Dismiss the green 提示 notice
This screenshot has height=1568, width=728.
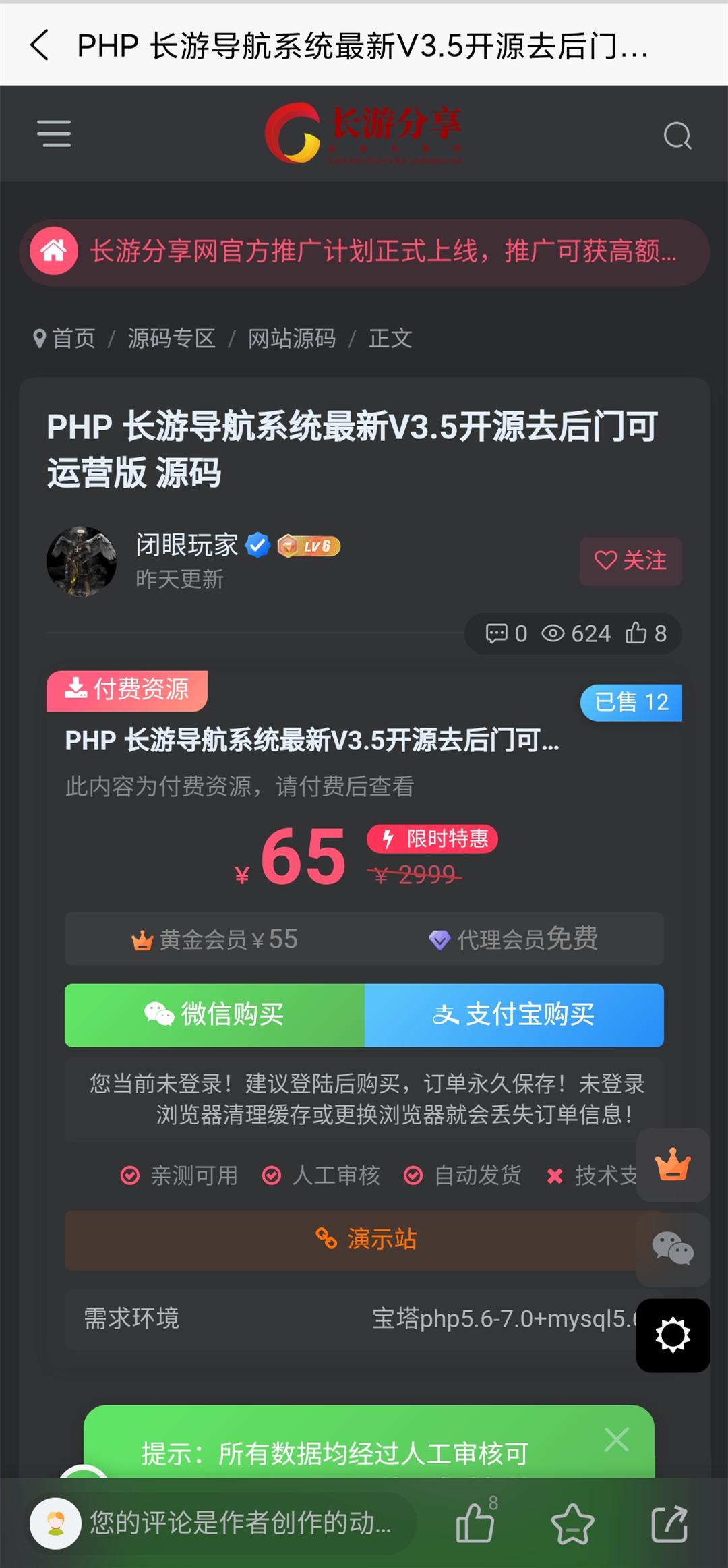(616, 1440)
